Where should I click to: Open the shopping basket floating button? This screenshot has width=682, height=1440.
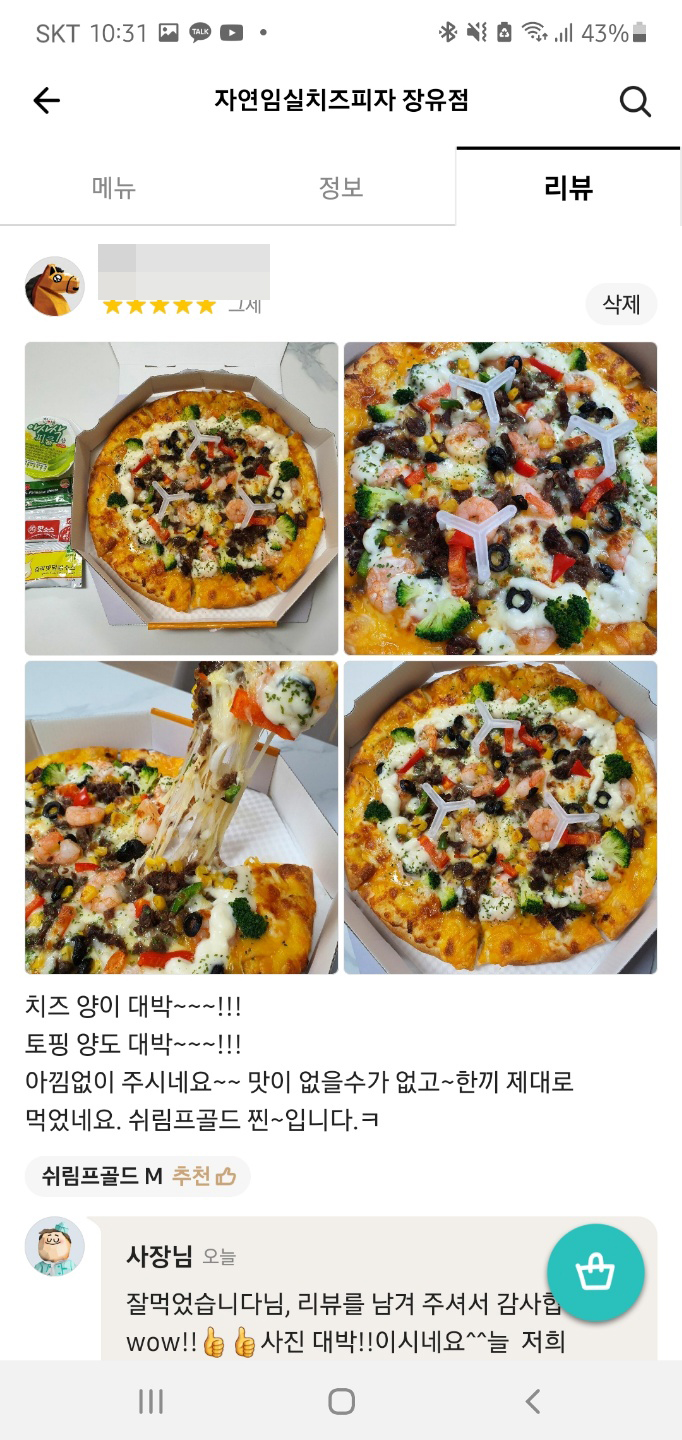tap(595, 1272)
